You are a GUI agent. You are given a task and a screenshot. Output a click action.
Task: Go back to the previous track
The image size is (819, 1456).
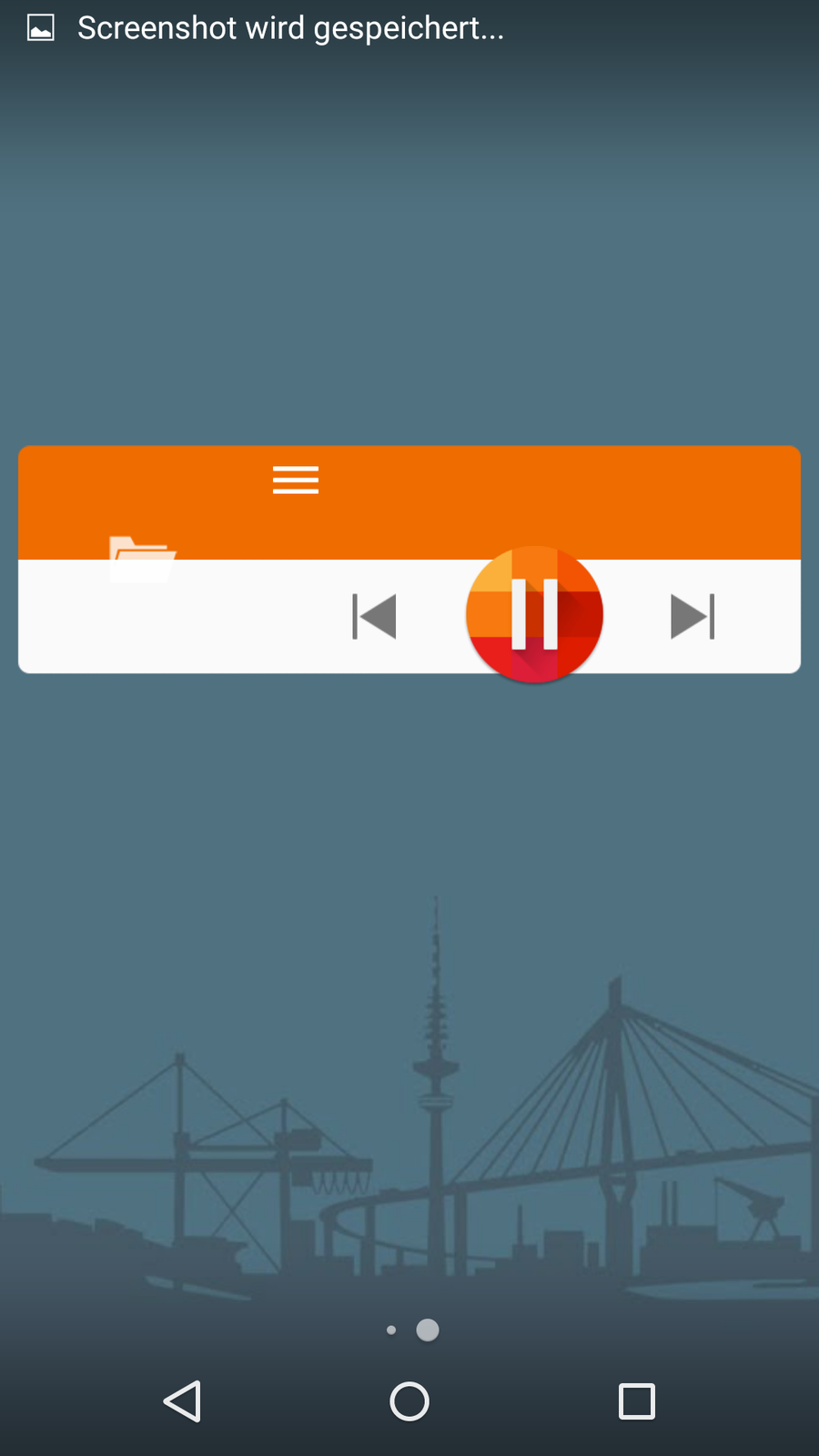point(374,617)
